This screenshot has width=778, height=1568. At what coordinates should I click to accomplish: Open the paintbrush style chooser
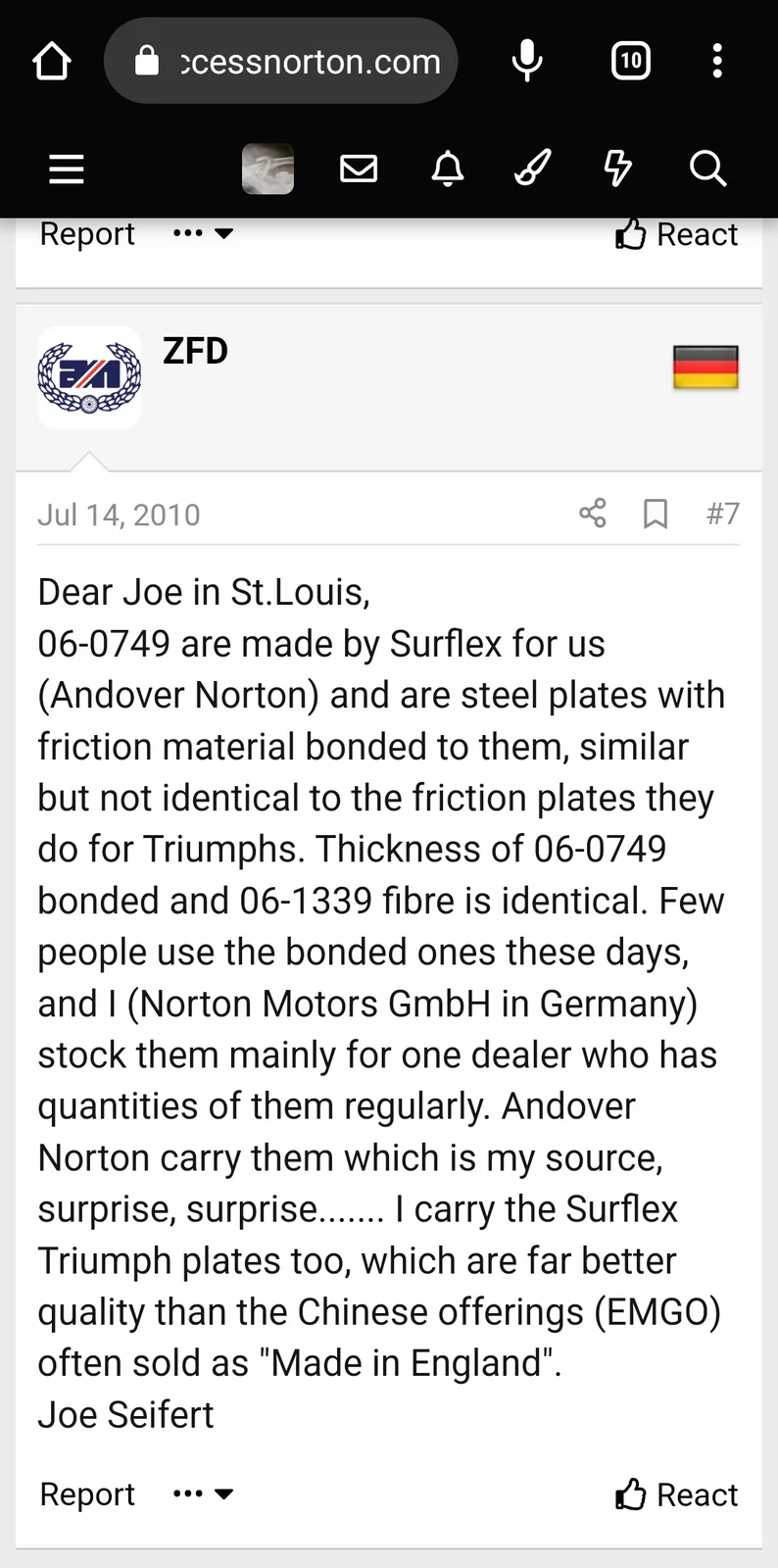click(533, 169)
